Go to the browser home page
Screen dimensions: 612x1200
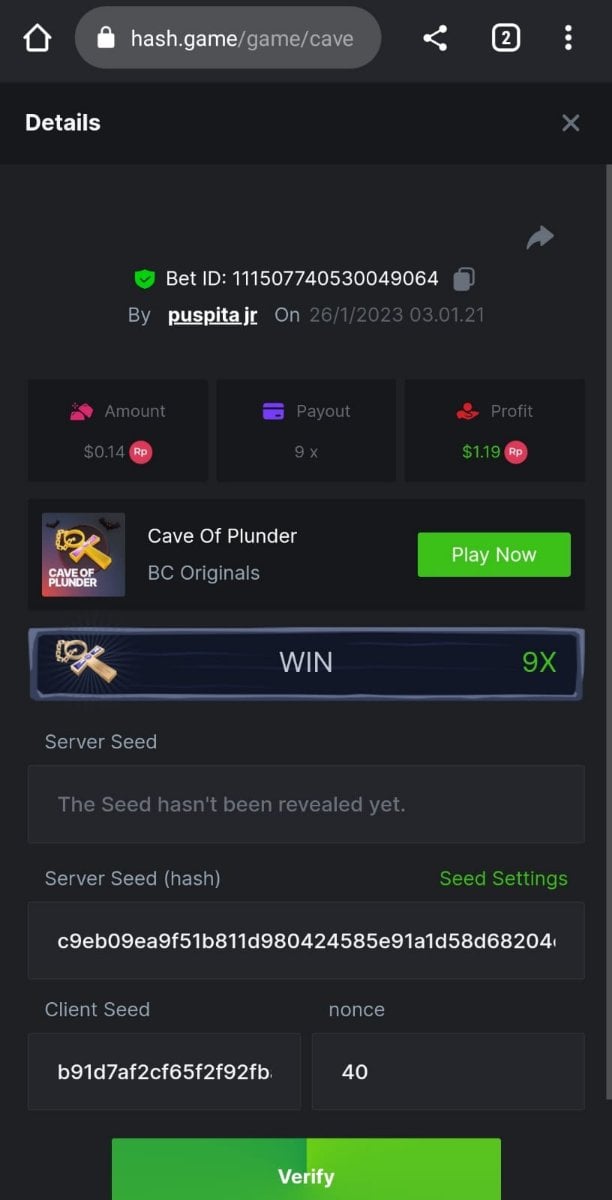click(37, 38)
